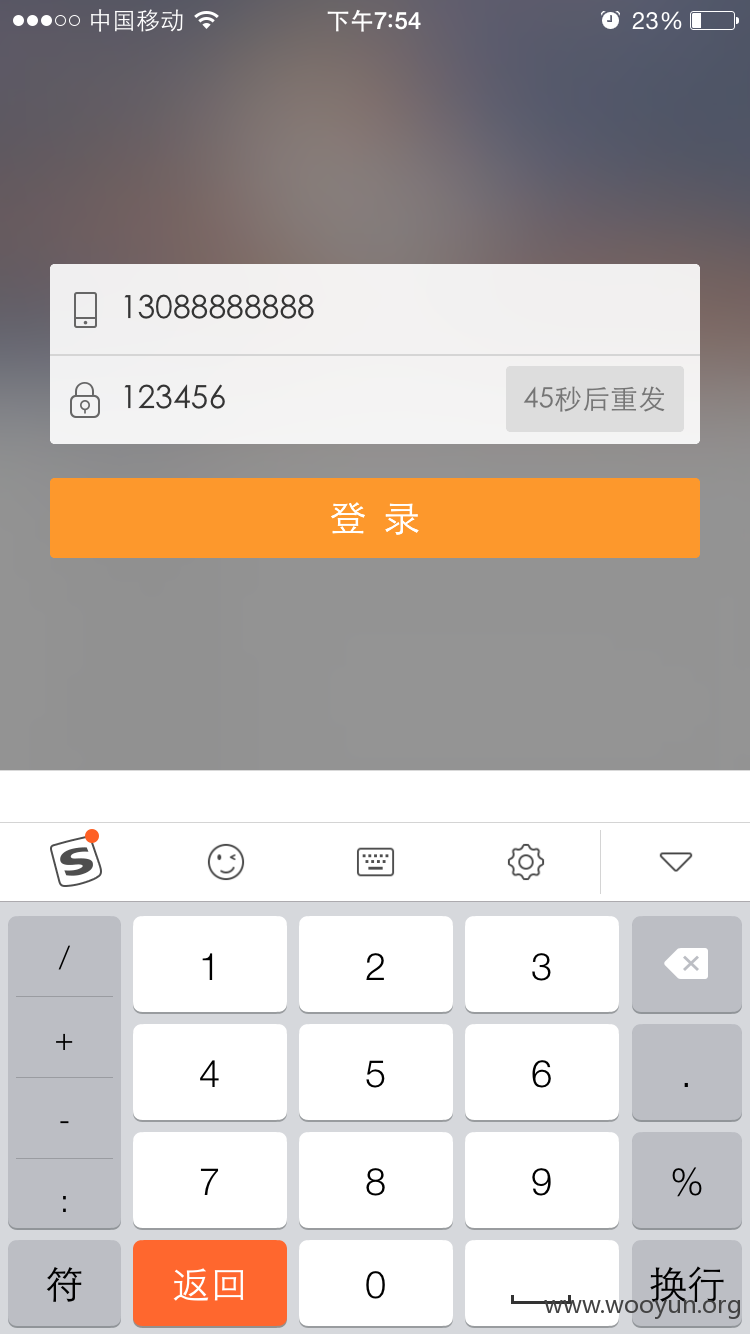Tap the backspace key

click(x=687, y=964)
